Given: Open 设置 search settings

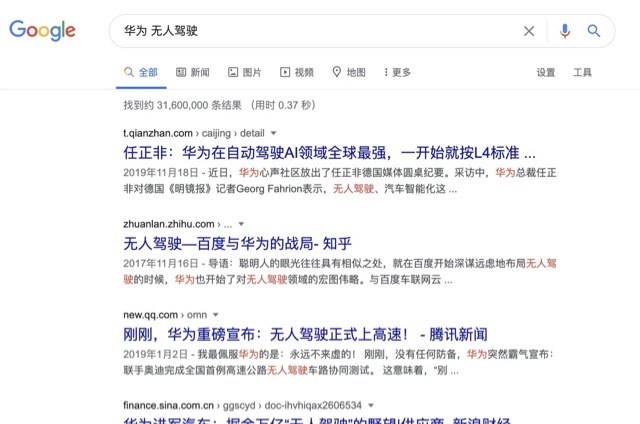Looking at the screenshot, I should pos(546,72).
